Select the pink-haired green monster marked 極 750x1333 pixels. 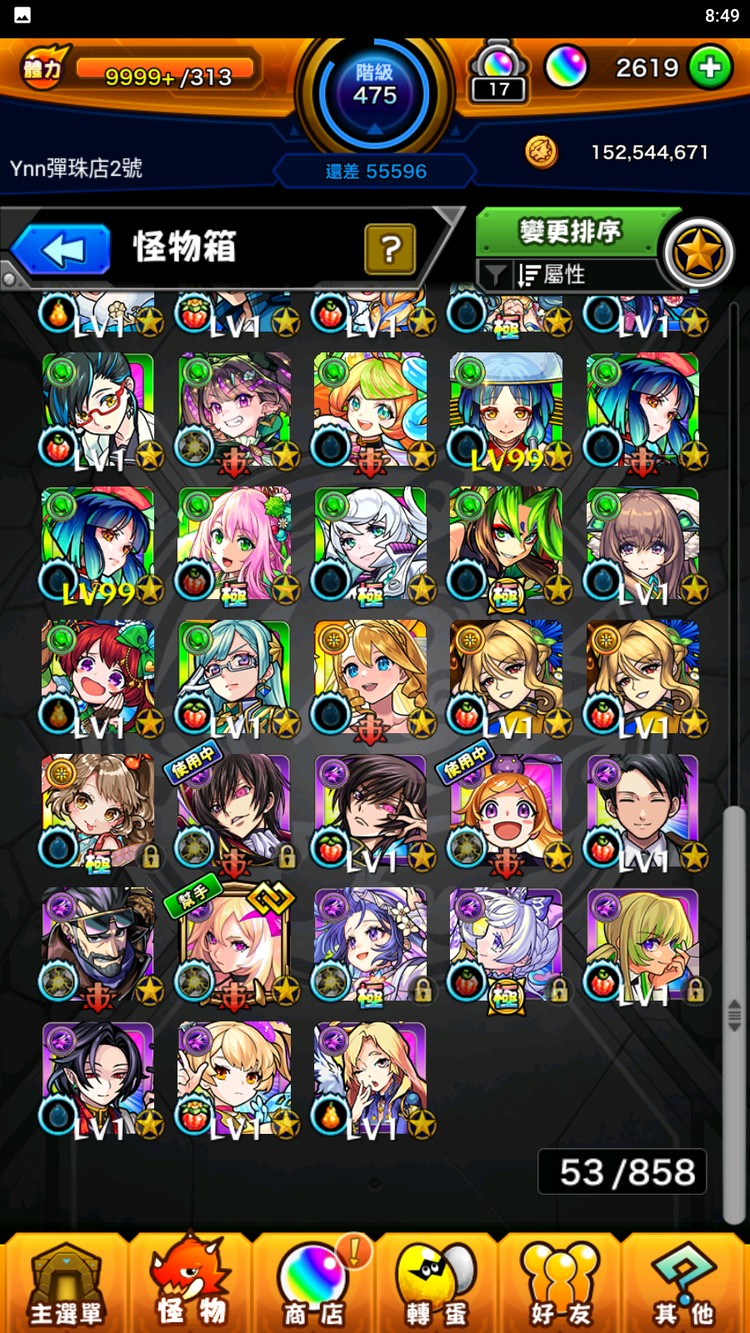point(234,543)
